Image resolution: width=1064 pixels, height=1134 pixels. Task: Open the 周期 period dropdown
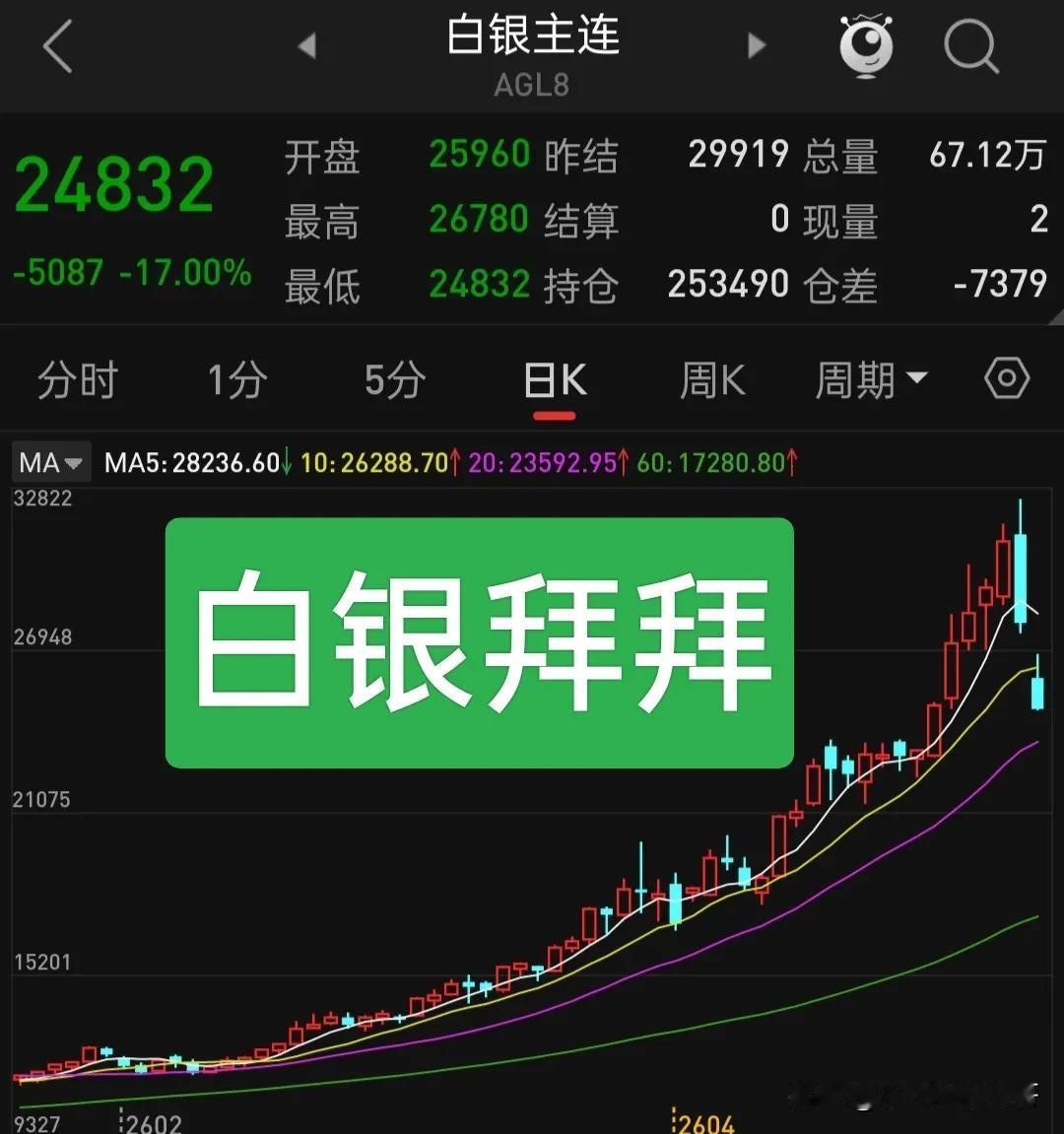872,378
